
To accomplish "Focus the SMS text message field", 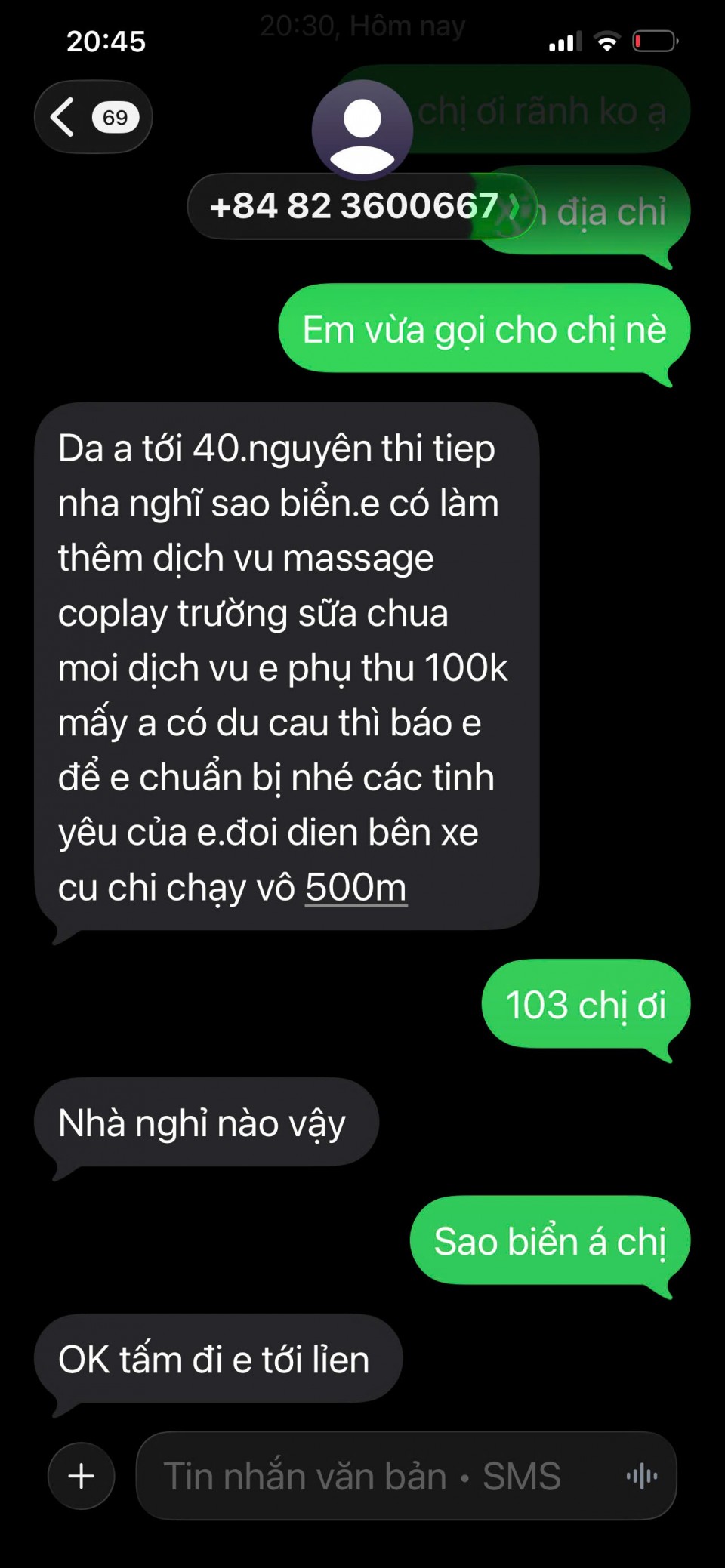I will click(x=378, y=1476).
